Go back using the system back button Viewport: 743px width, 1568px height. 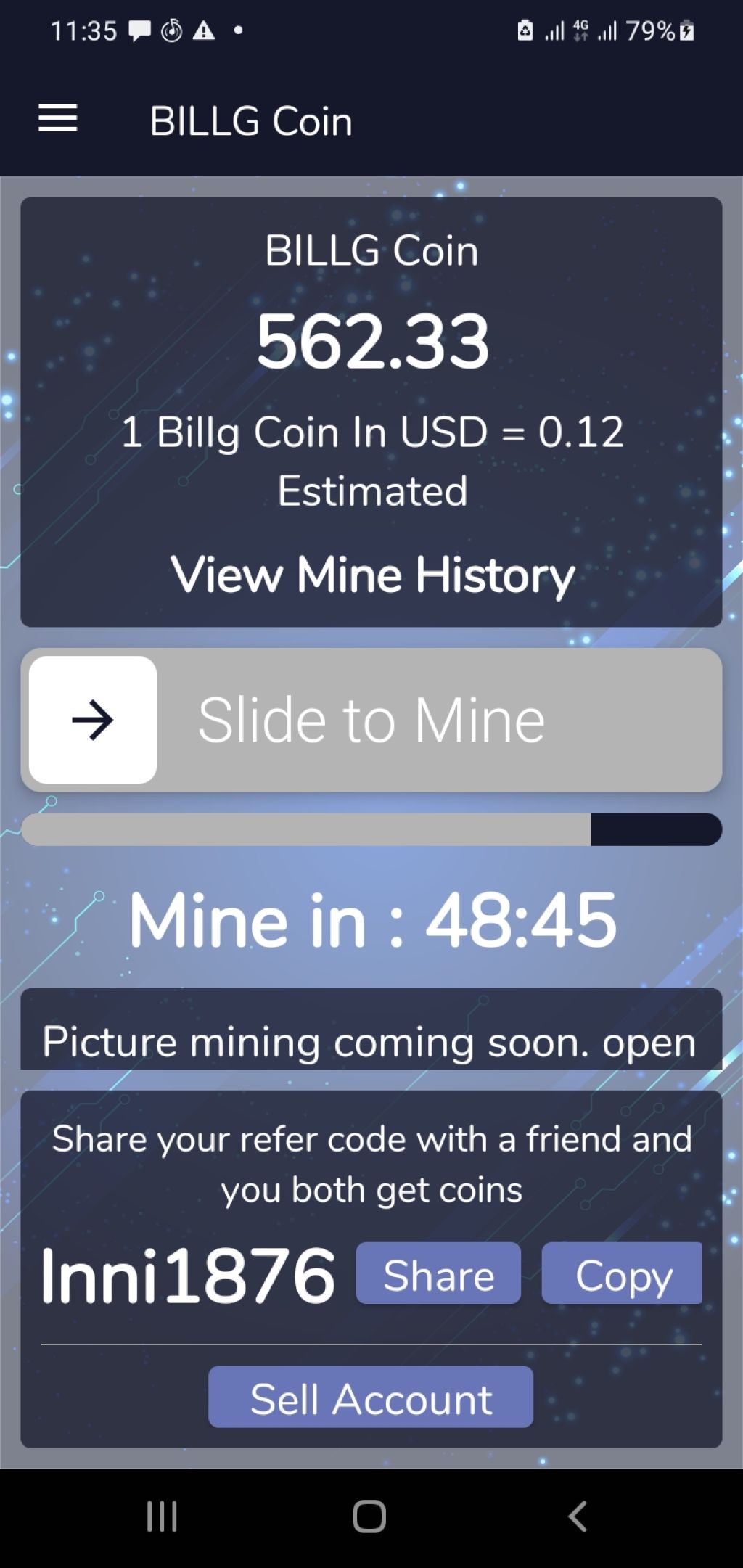click(577, 1516)
